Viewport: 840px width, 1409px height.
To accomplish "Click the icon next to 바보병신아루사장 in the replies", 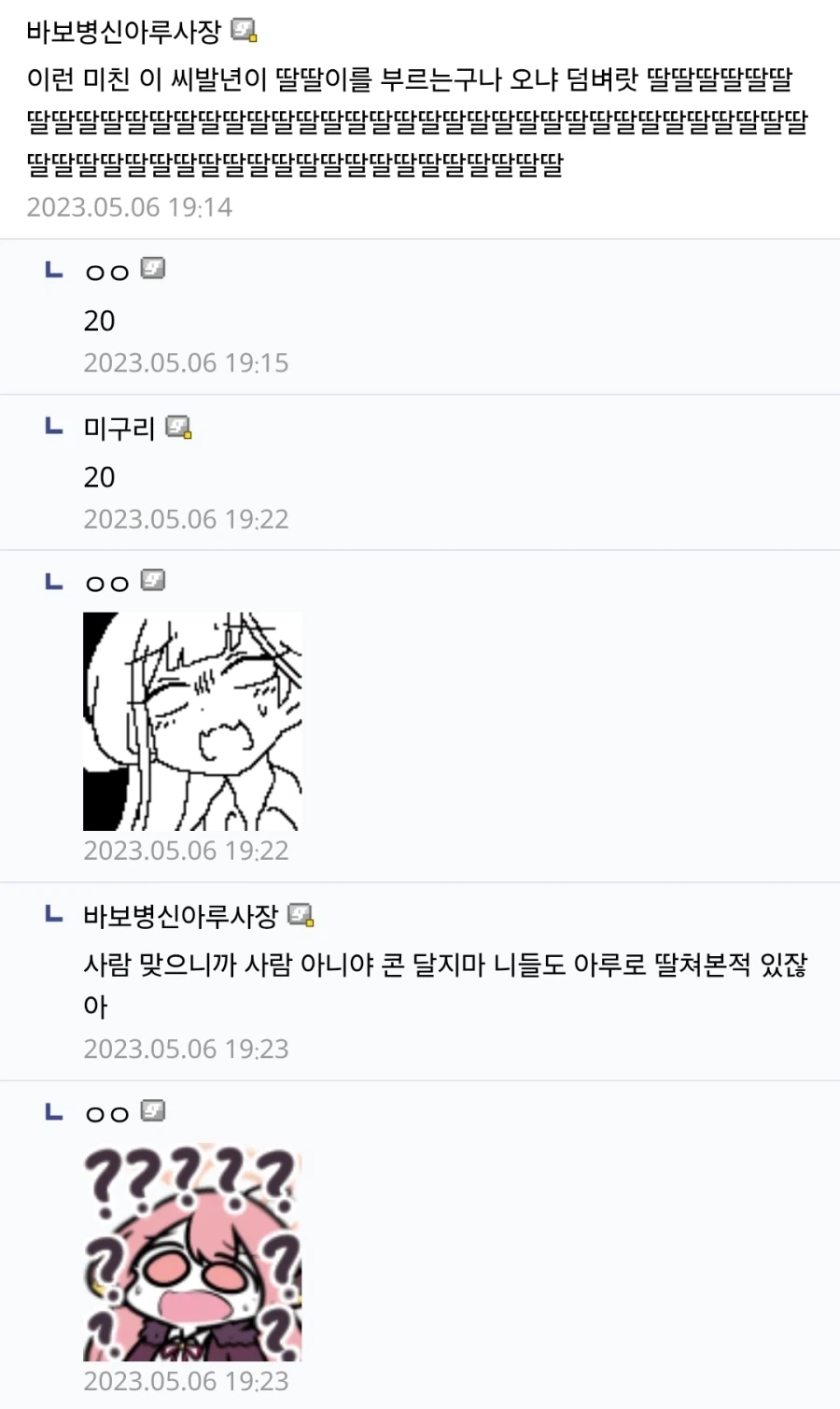I will (303, 916).
